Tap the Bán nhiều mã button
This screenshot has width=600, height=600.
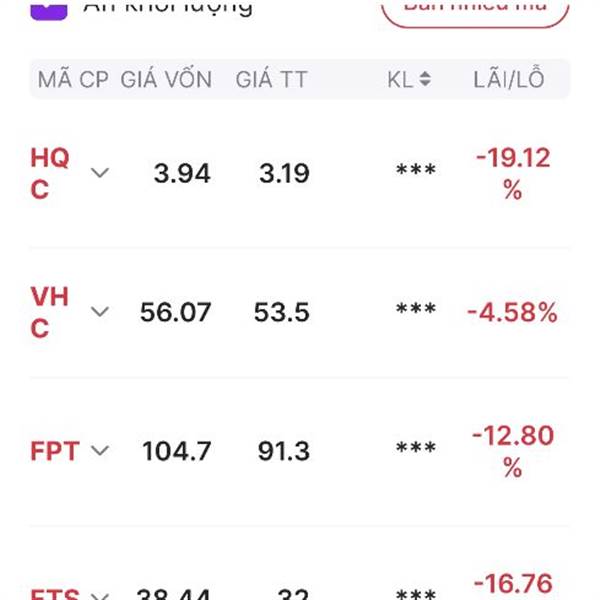[475, 11]
